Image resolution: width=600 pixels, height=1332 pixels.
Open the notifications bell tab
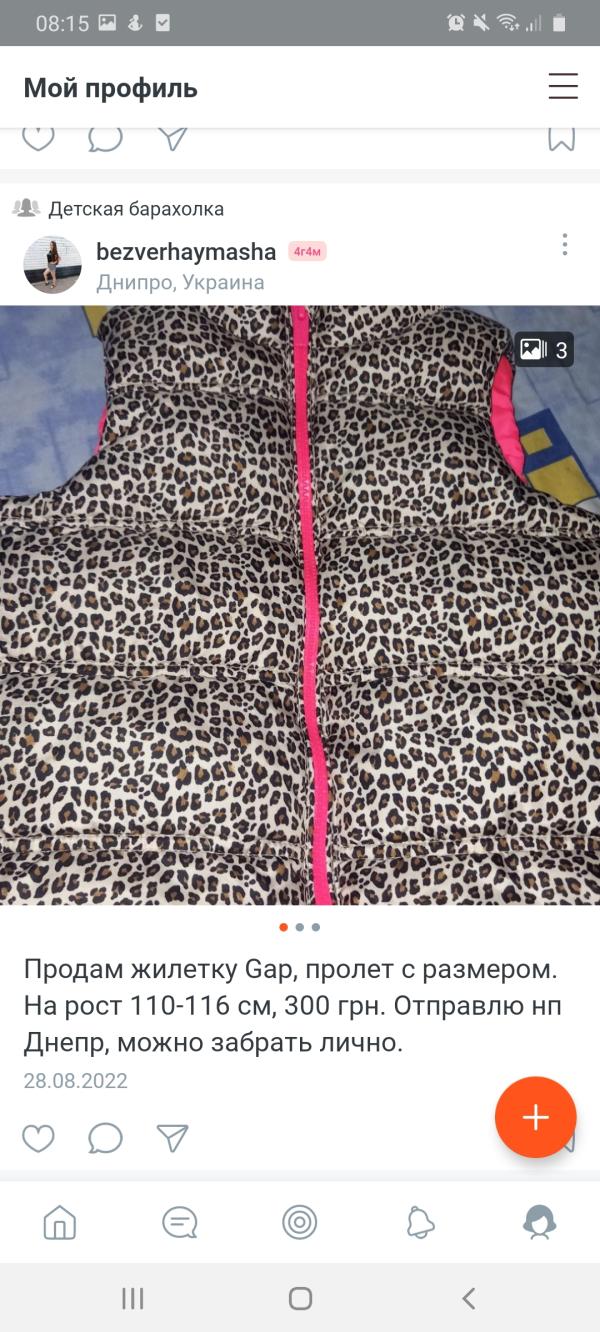(420, 1222)
